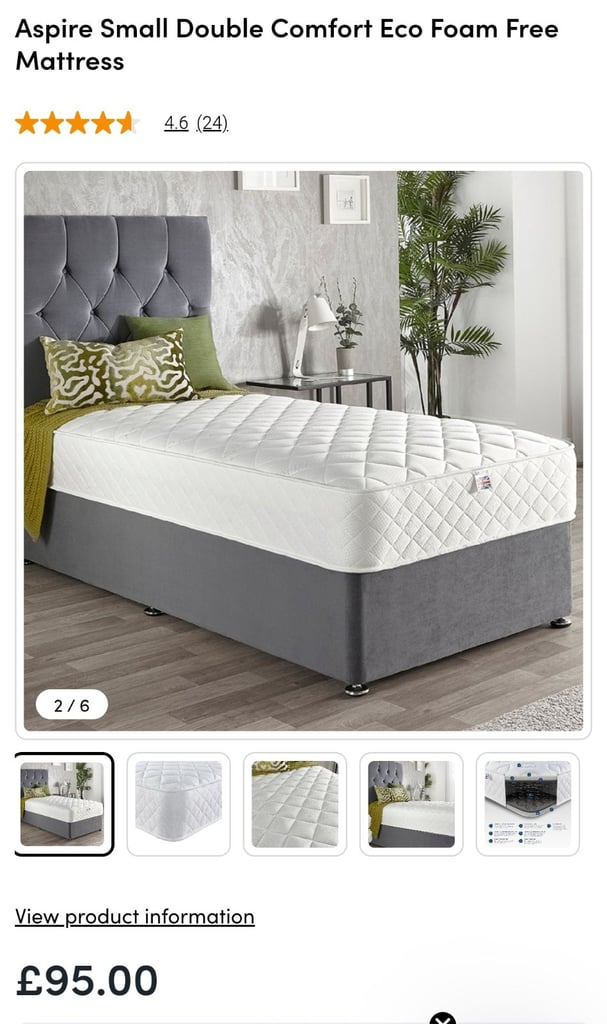
Task: Select the fifth thumbnail with mattress layers diagram
Action: coord(527,804)
